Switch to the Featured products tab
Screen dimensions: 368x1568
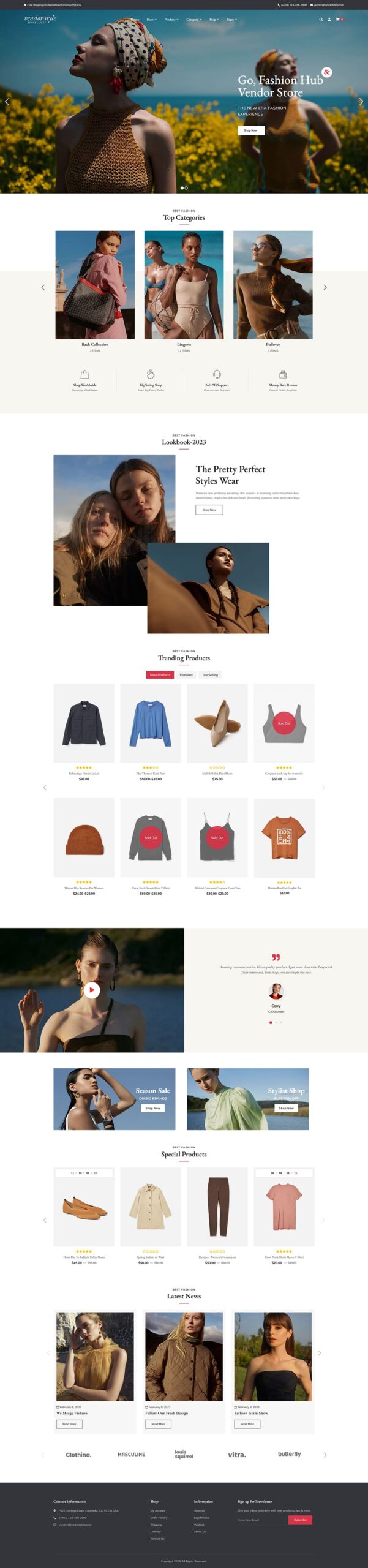point(186,675)
